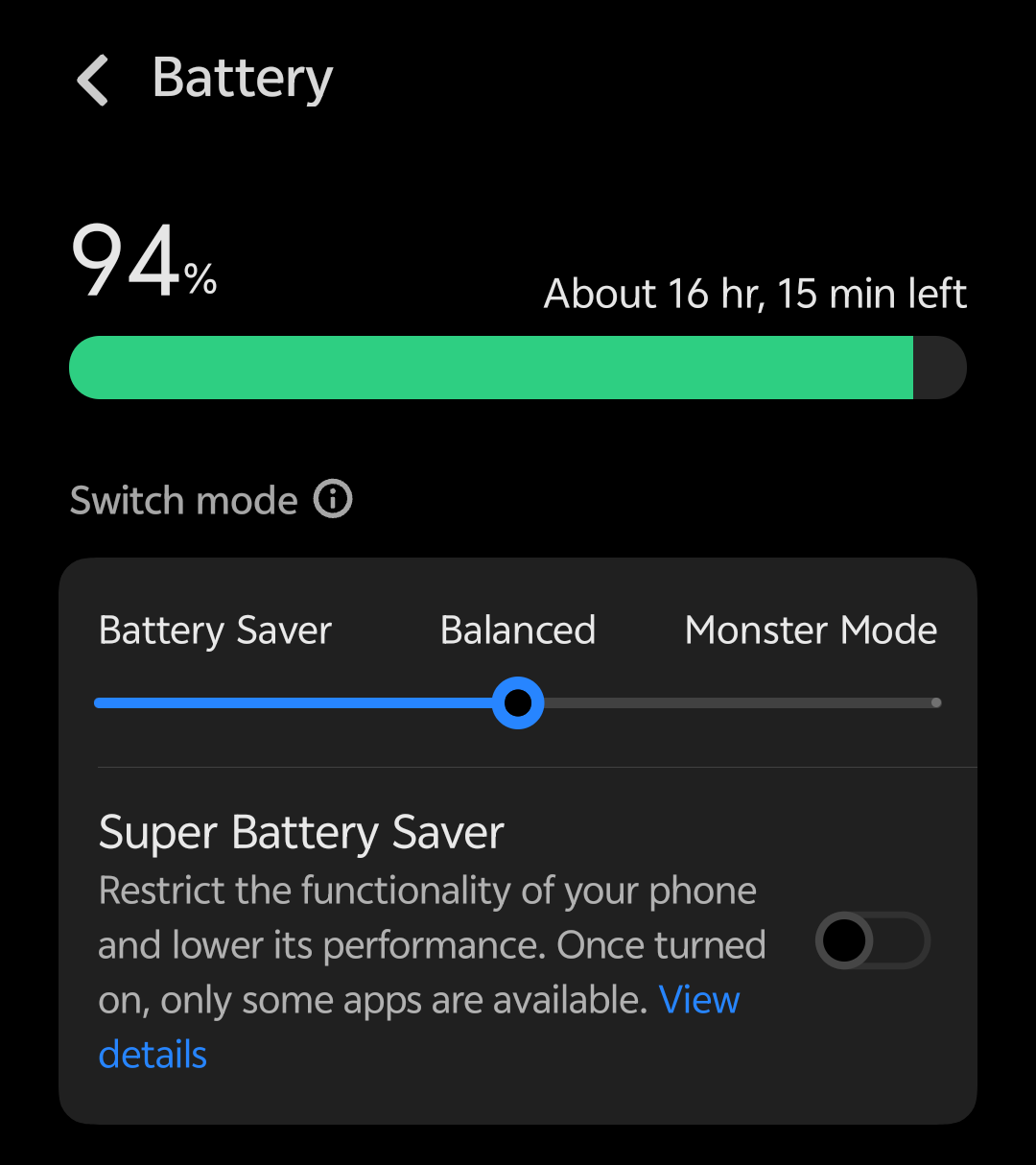Image resolution: width=1036 pixels, height=1165 pixels.
Task: Select Monster Mode on slider
Action: (x=934, y=702)
